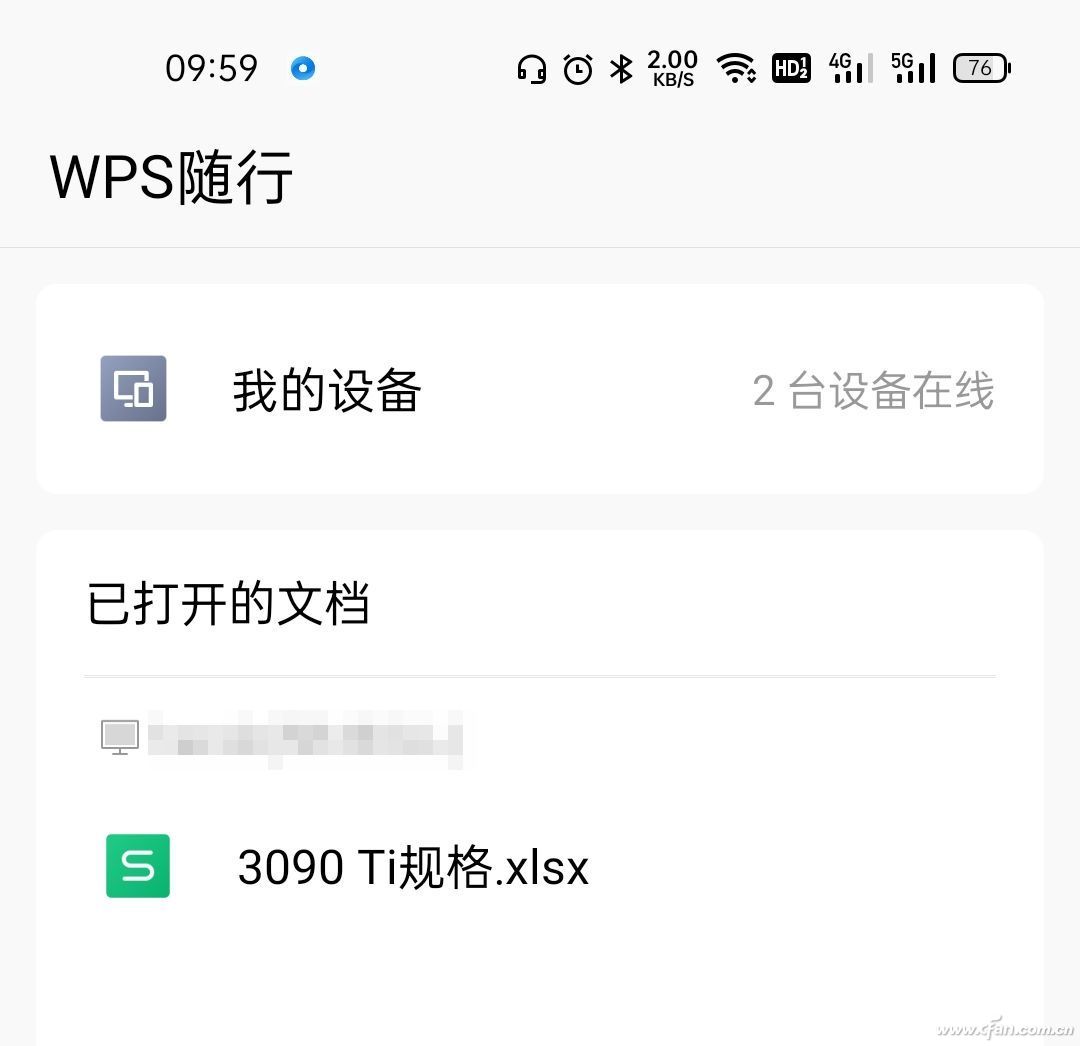Open the 3090 Ti规格.xlsx document
The width and height of the screenshot is (1080, 1046).
tap(412, 867)
